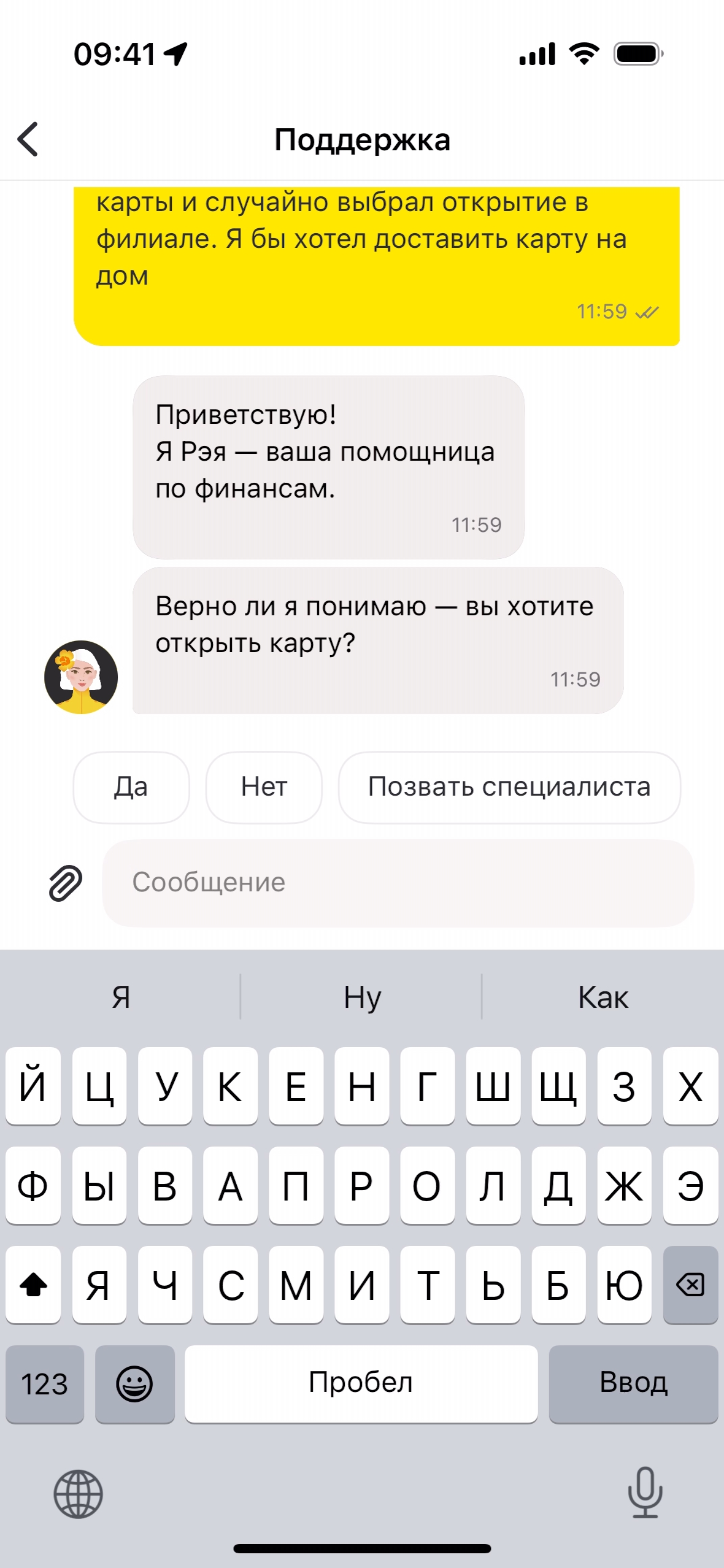The height and width of the screenshot is (1568, 724).
Task: Focus the Сообщение text field
Action: (x=398, y=883)
